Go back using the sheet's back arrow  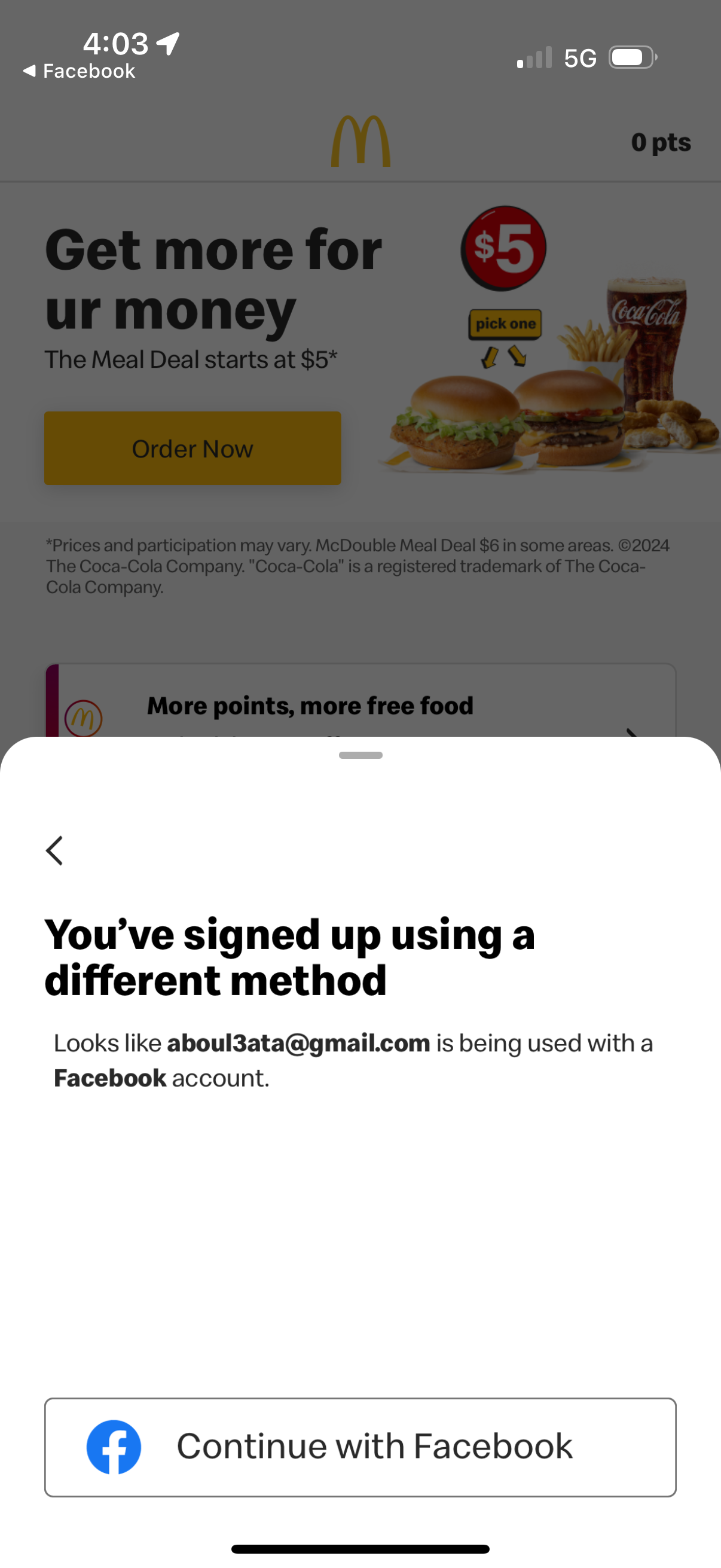pos(55,850)
